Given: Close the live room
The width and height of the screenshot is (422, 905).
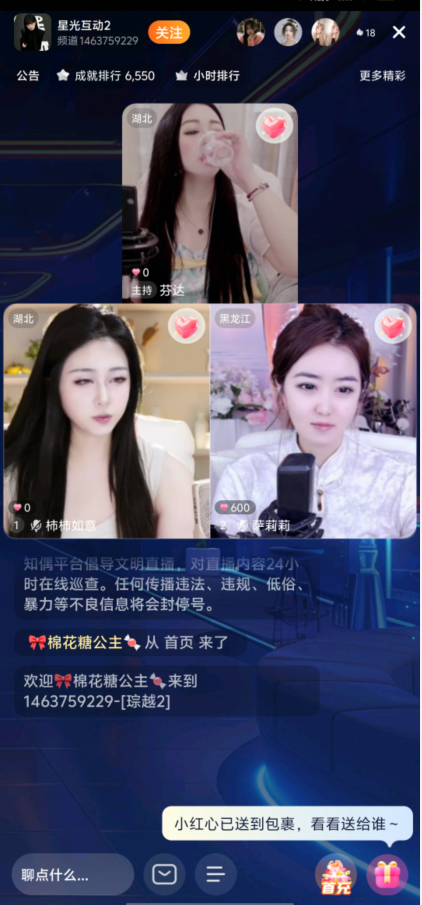Looking at the screenshot, I should pyautogui.click(x=399, y=32).
